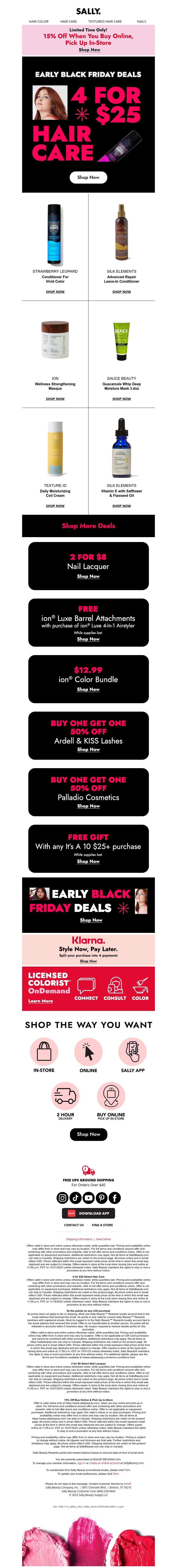Open the Contact Us link
Image resolution: width=177 pixels, height=1568 pixels.
[74, 1225]
